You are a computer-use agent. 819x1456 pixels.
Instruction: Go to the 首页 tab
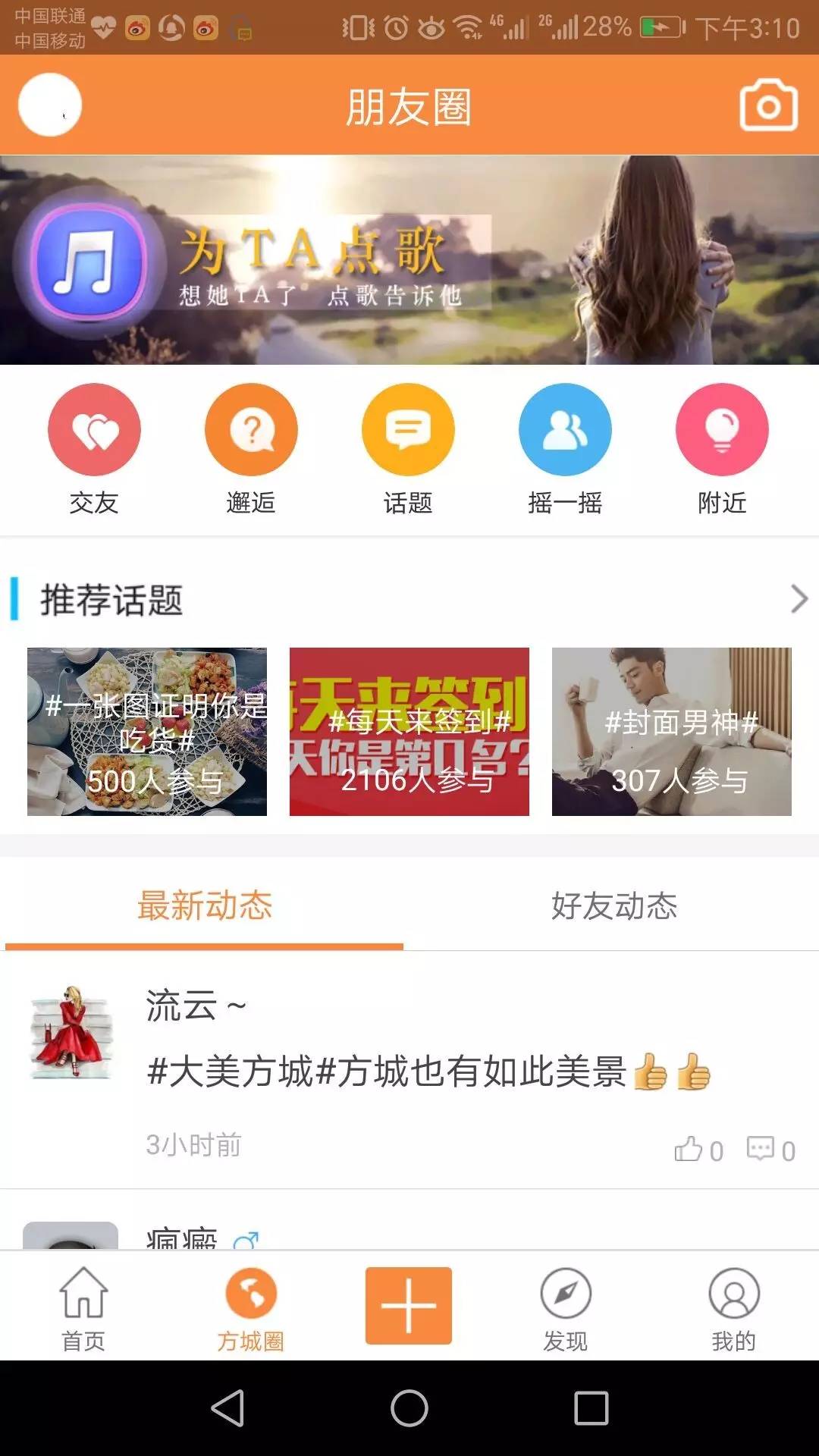pyautogui.click(x=83, y=1308)
